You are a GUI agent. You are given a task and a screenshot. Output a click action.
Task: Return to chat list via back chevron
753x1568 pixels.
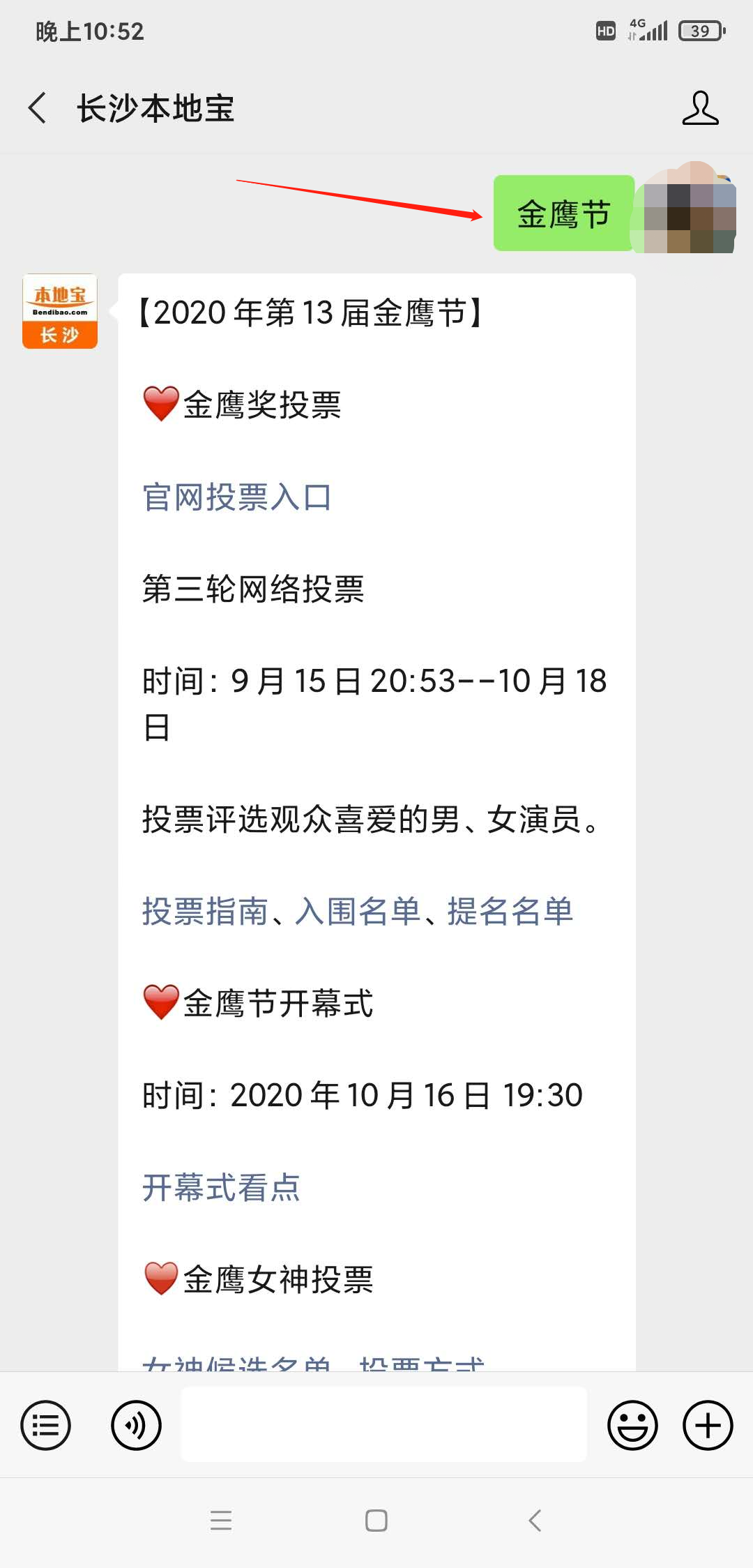[x=37, y=108]
